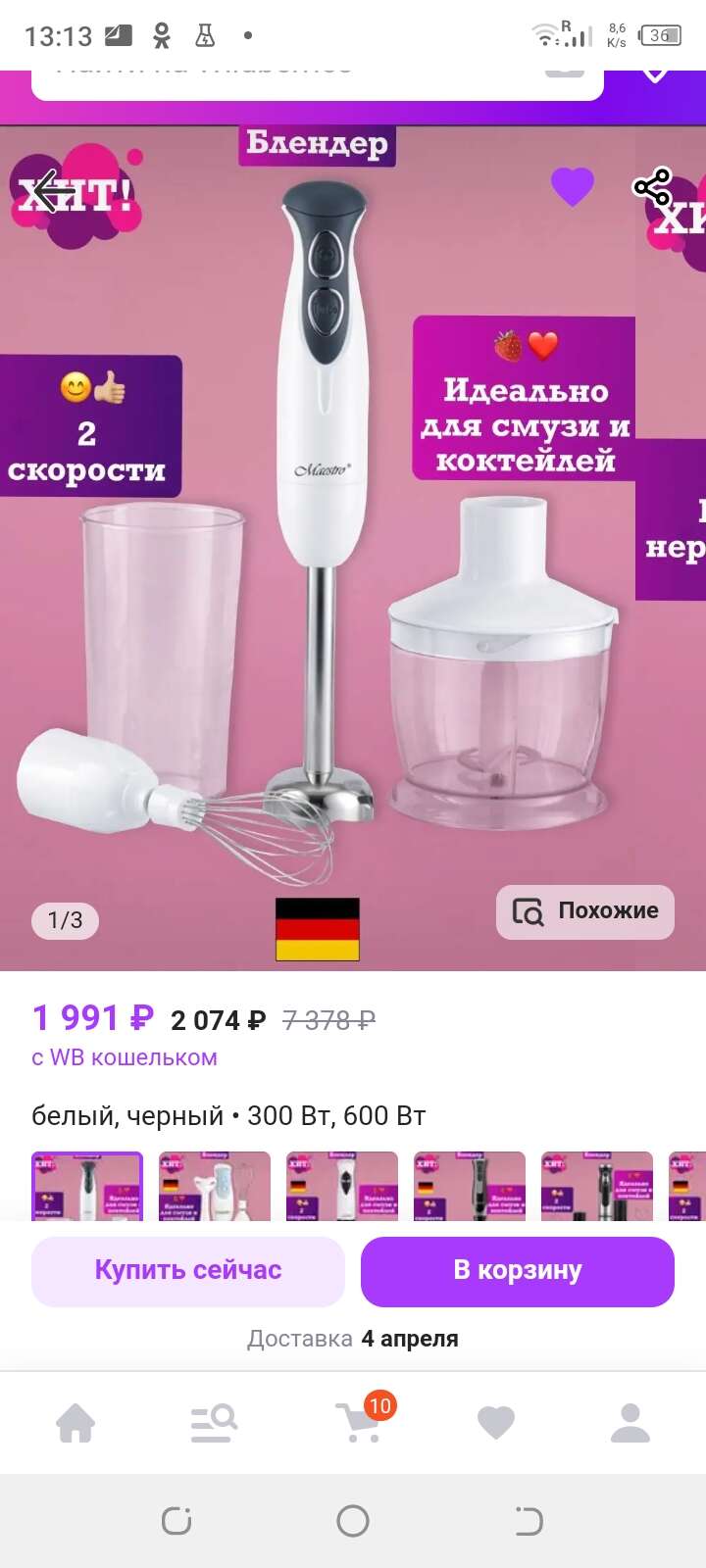Choose the fourth variant thumbnail
Viewport: 706px width, 1568px height.
[x=470, y=1186]
